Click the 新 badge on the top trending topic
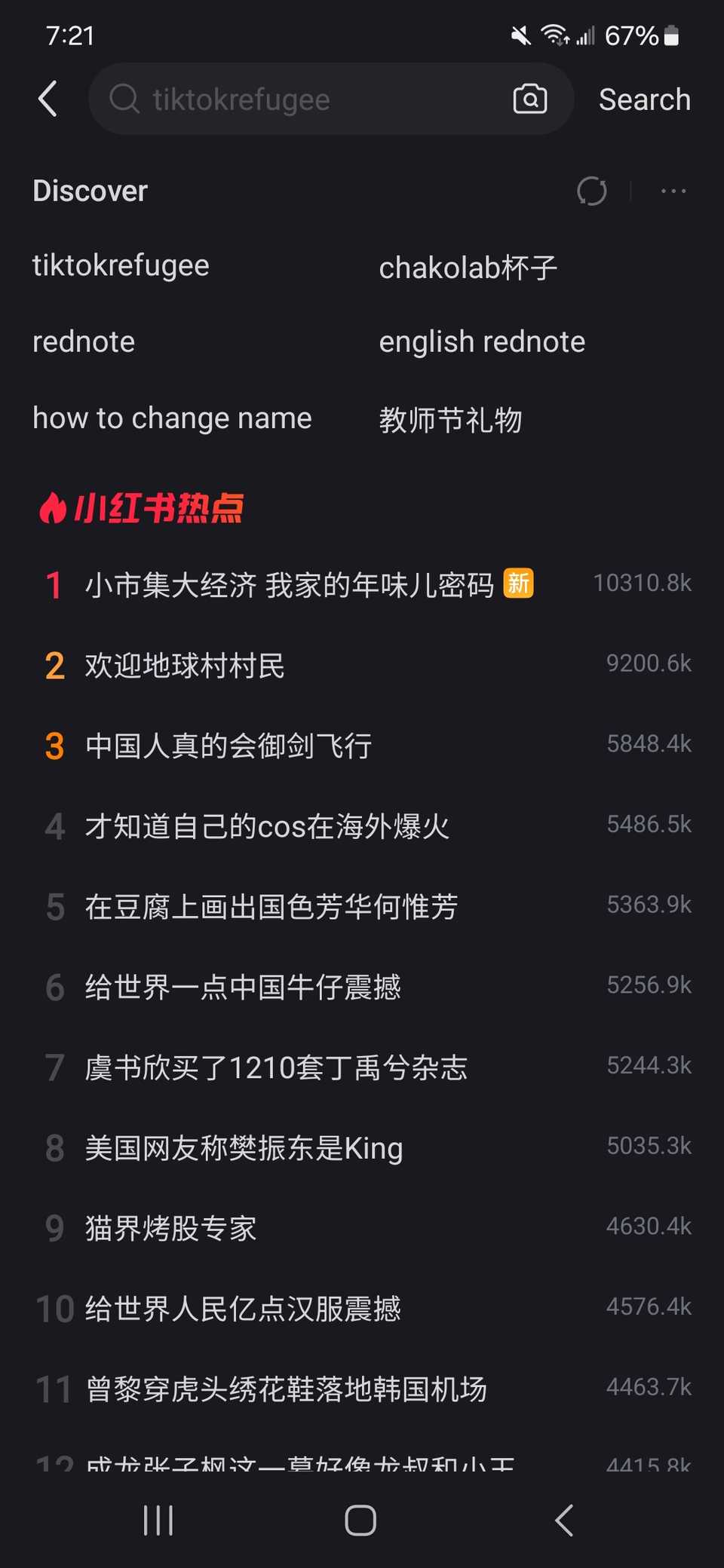Viewport: 724px width, 1568px height. [x=519, y=583]
